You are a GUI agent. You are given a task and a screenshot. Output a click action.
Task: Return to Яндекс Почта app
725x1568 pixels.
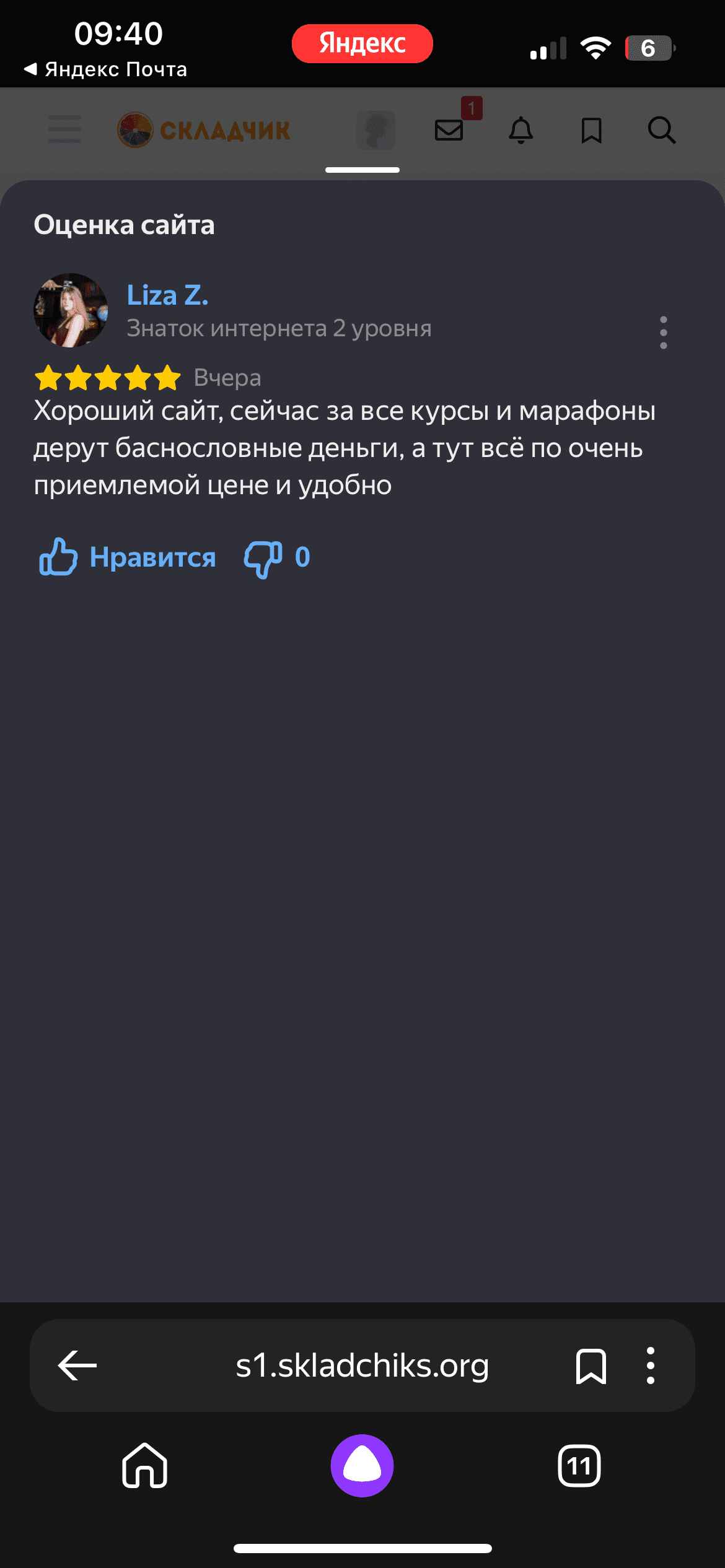[x=105, y=69]
